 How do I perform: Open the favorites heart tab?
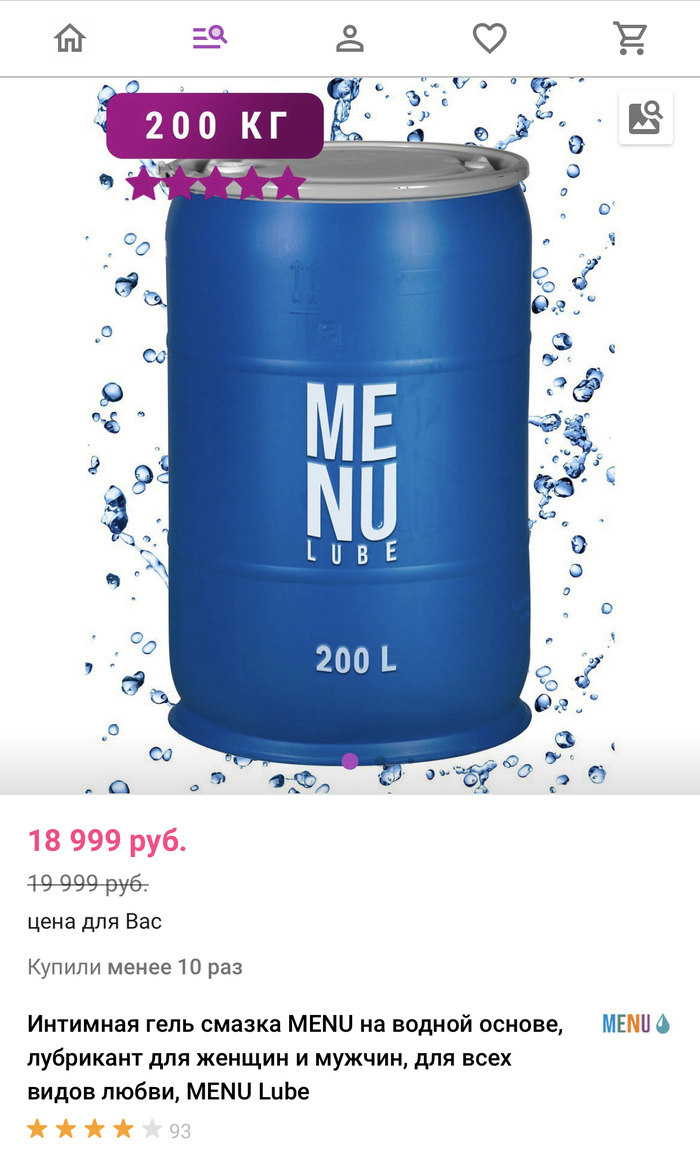pos(490,39)
